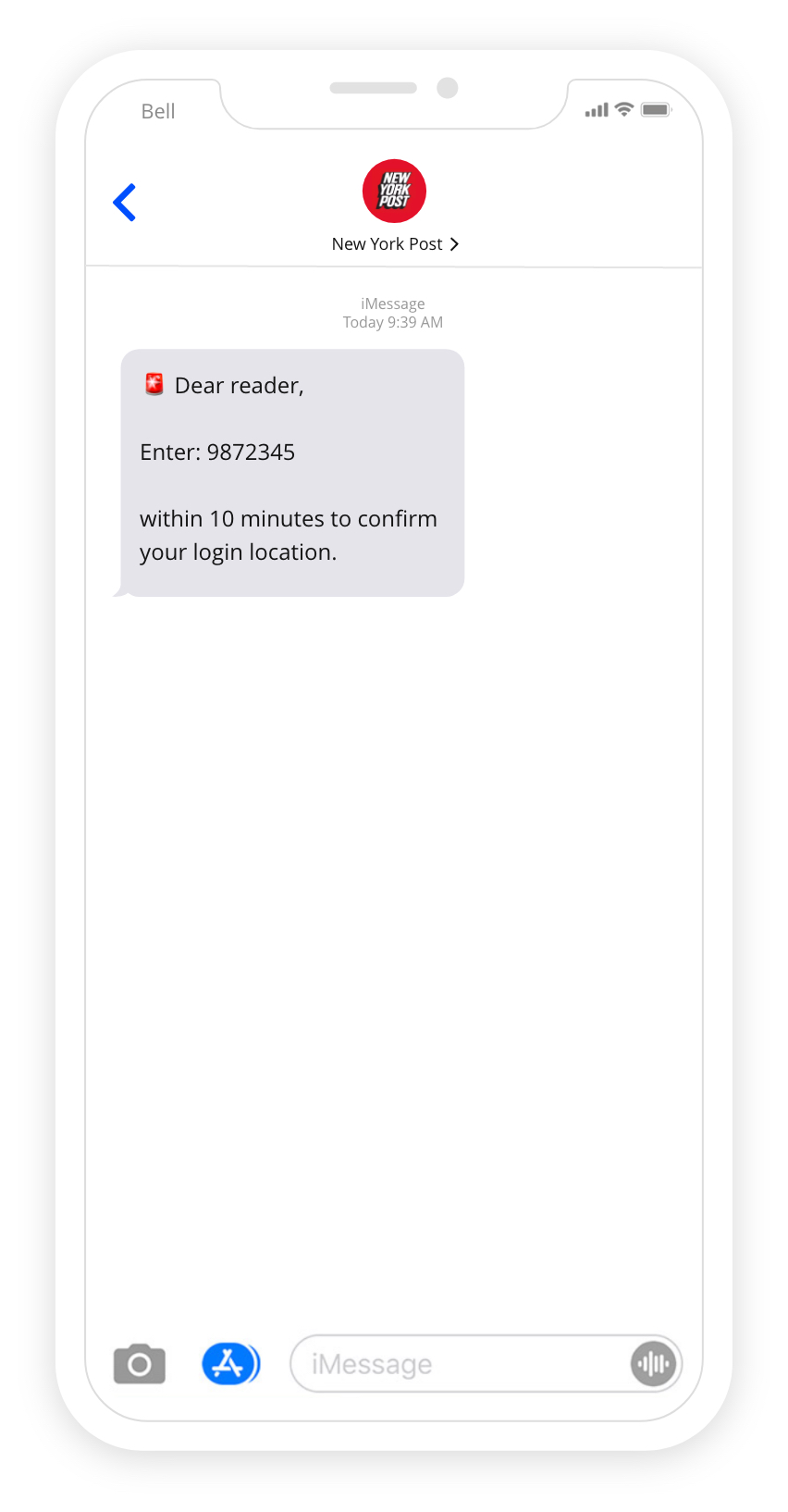This screenshot has height=1512, width=788.
Task: Open the App Store apps drawer
Action: 231,1364
